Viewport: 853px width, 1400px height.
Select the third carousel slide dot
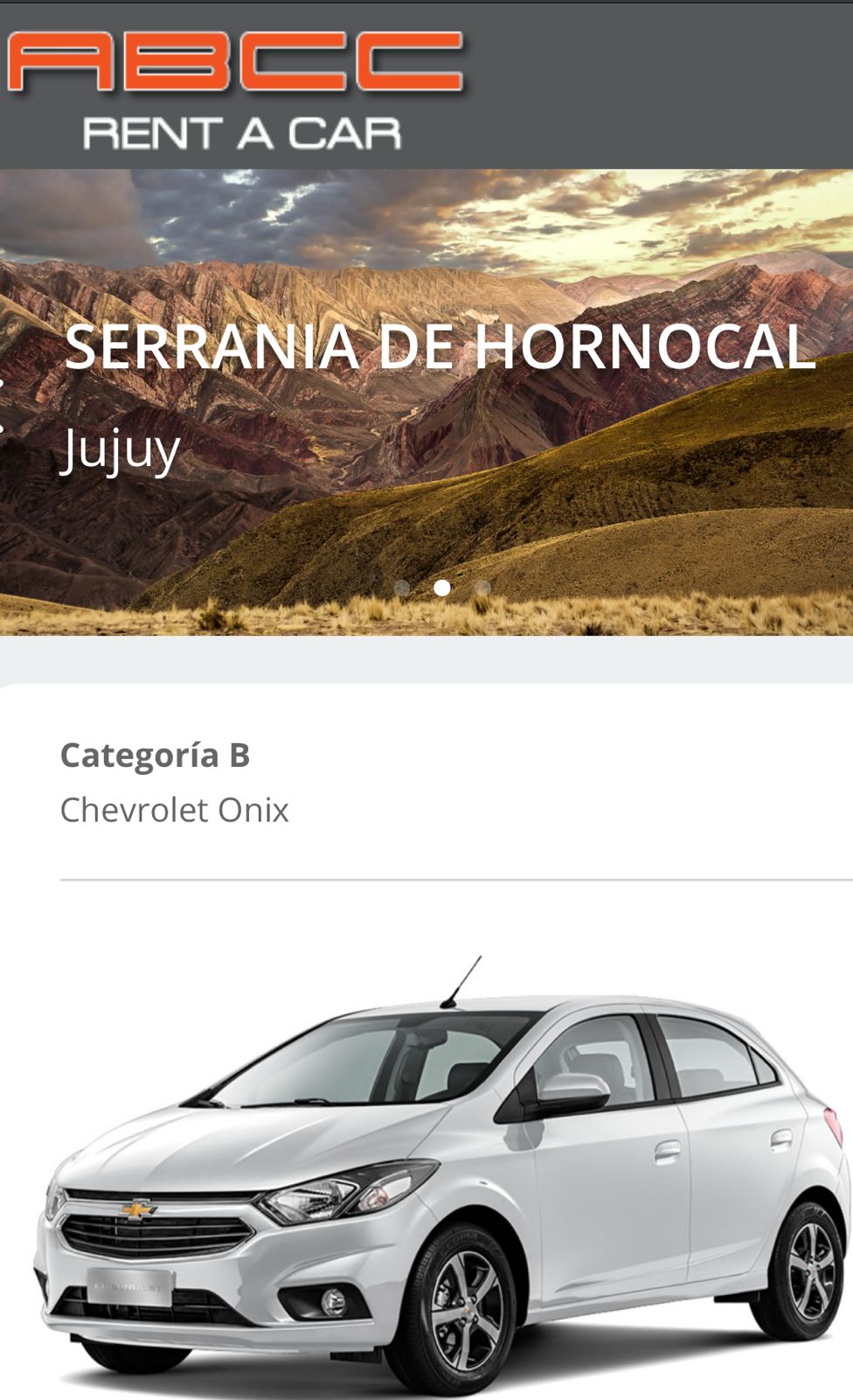pos(482,588)
